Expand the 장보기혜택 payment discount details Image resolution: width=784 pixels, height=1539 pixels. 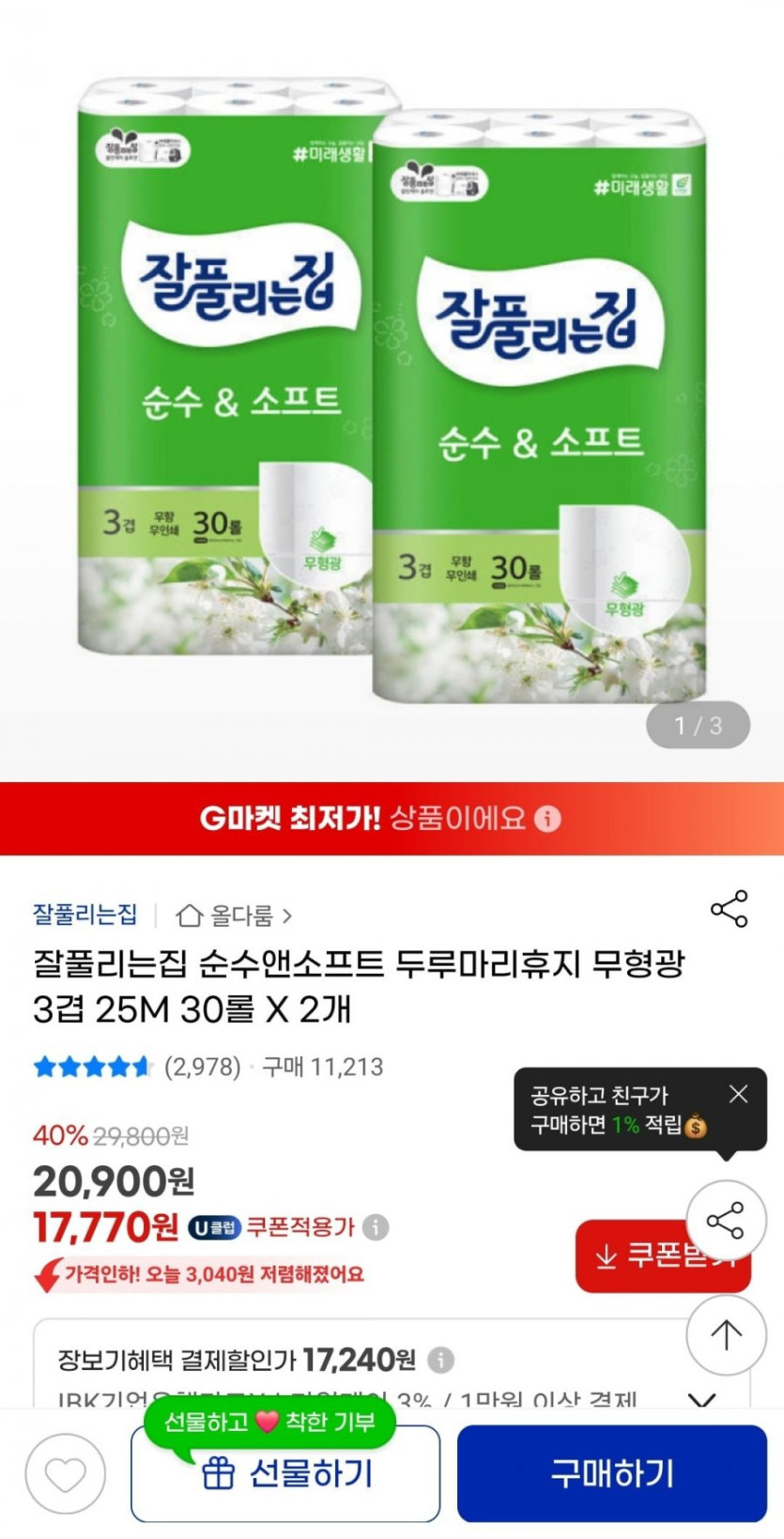(x=702, y=1399)
